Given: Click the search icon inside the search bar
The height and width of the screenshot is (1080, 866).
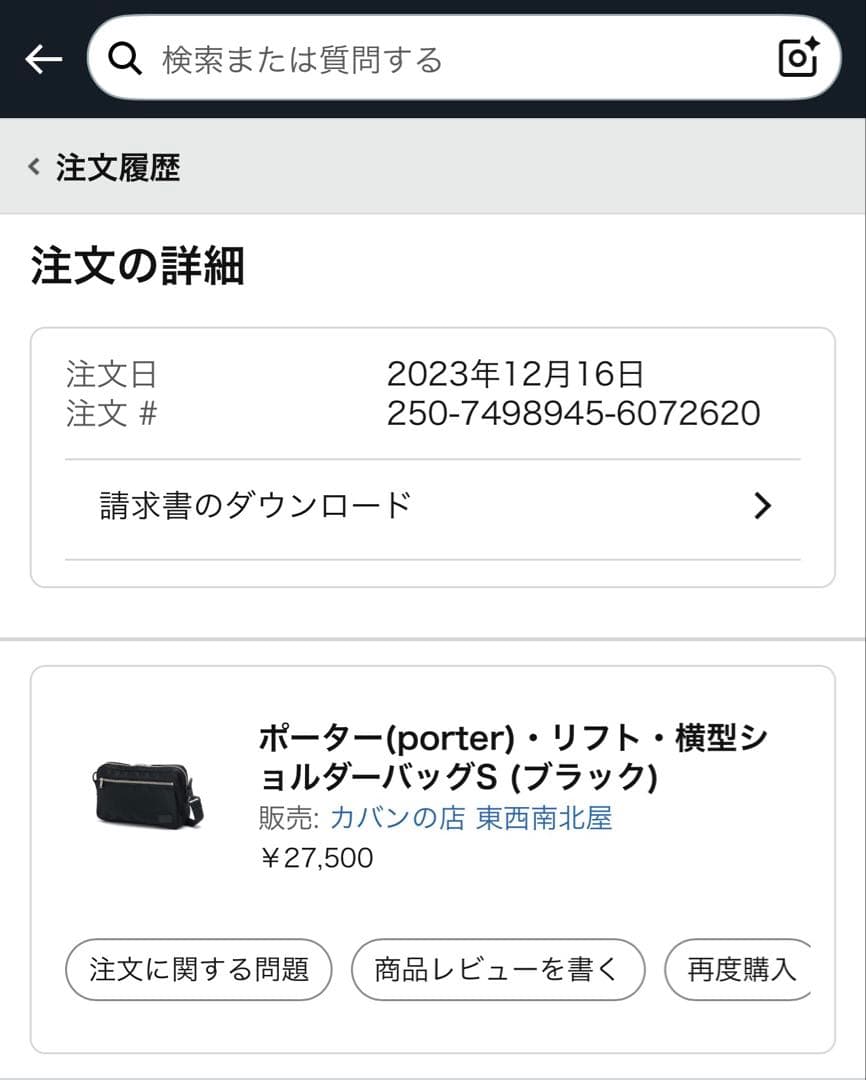Looking at the screenshot, I should pos(124,58).
